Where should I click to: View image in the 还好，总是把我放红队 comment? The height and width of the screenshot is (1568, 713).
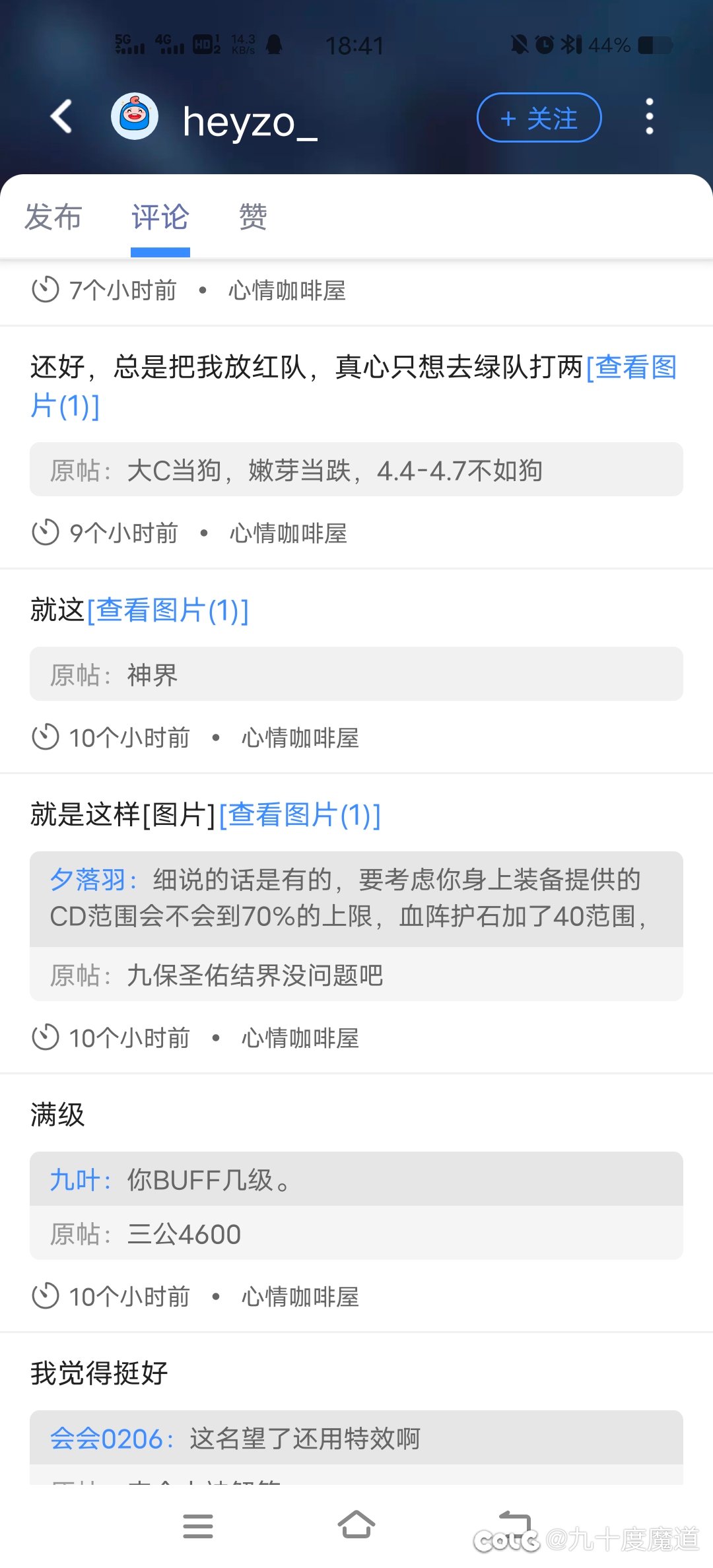click(630, 368)
